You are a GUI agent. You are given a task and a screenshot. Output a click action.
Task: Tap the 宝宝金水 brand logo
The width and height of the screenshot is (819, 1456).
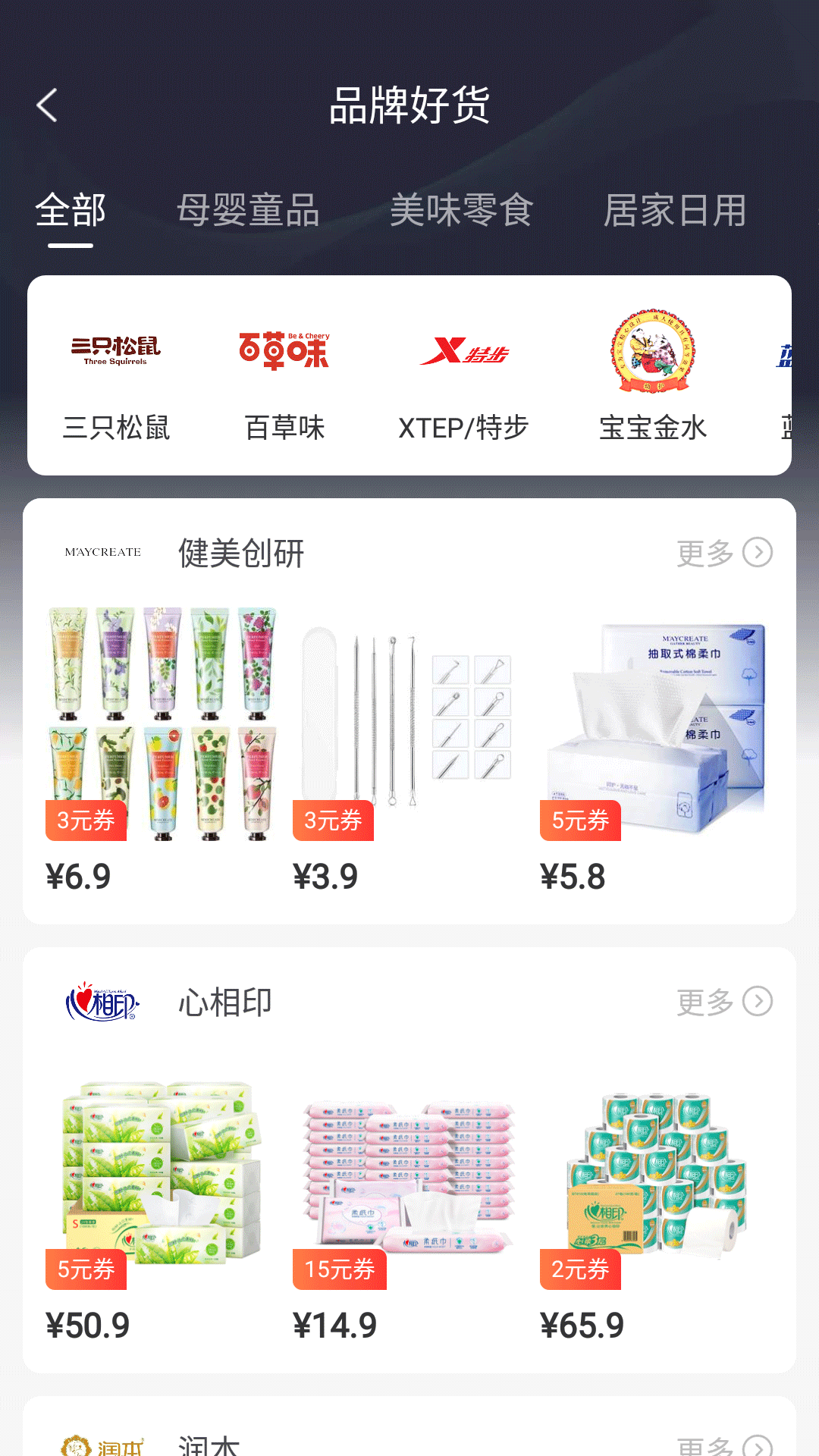[651, 351]
